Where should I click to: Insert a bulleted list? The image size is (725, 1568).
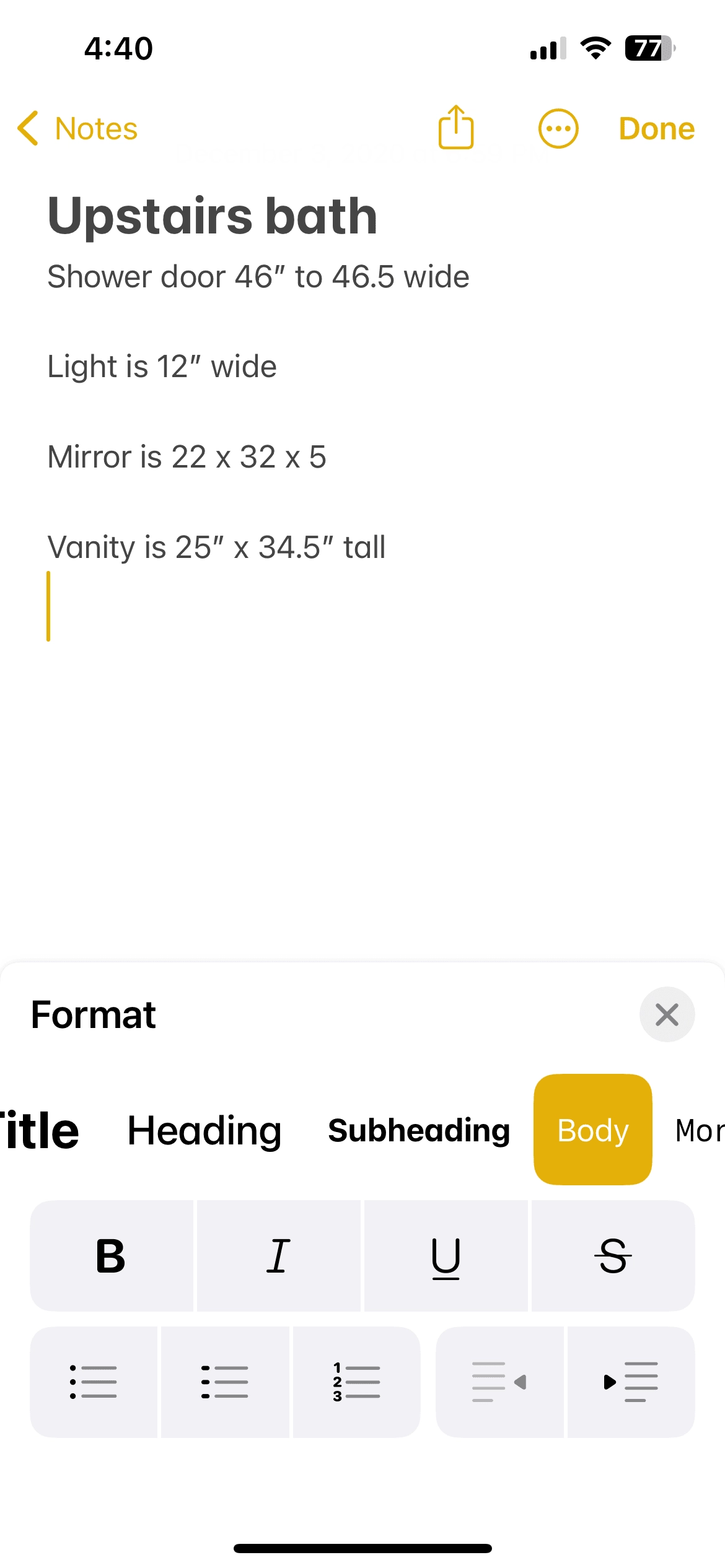94,1382
